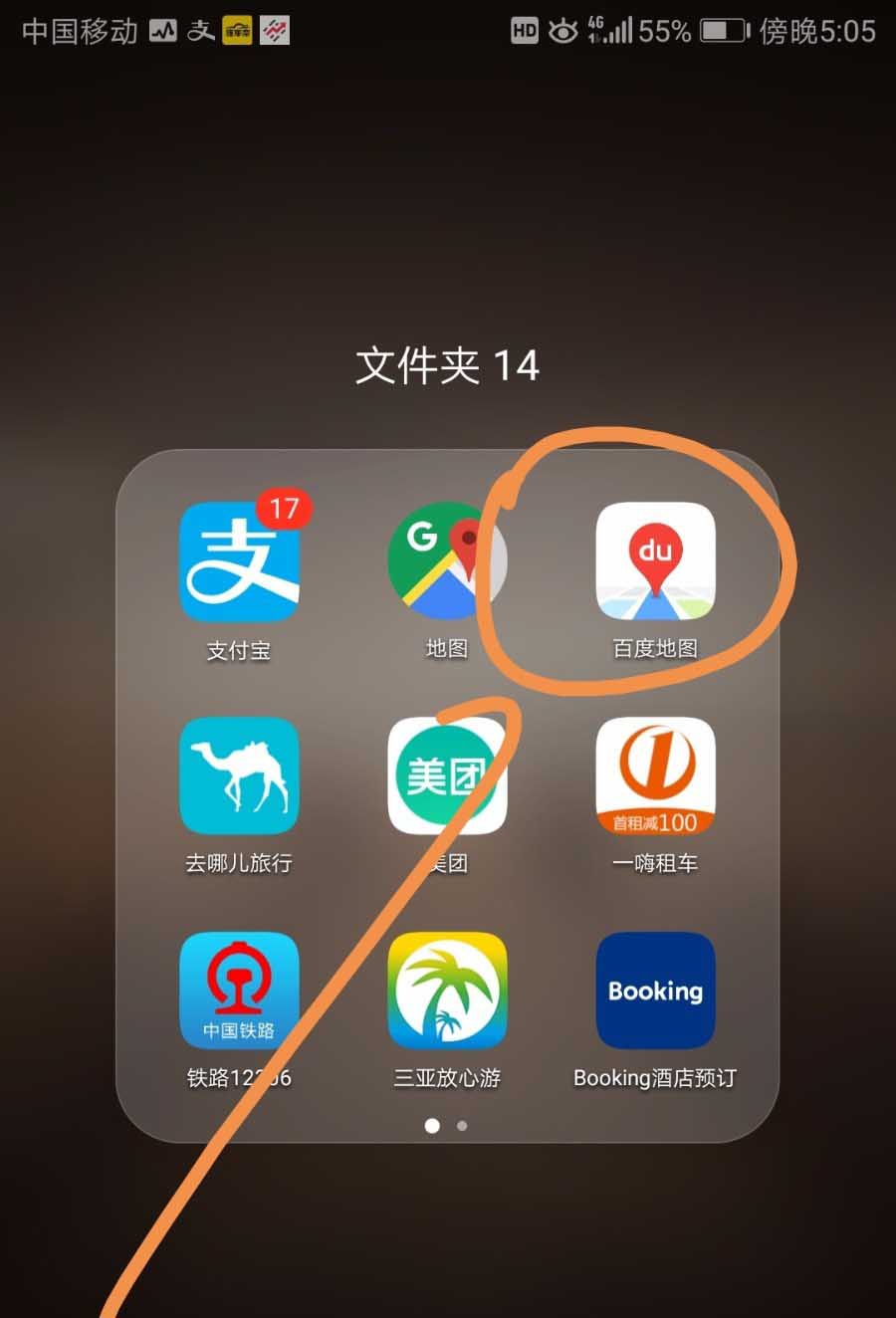Go to the second folder page dot

coord(462,1126)
